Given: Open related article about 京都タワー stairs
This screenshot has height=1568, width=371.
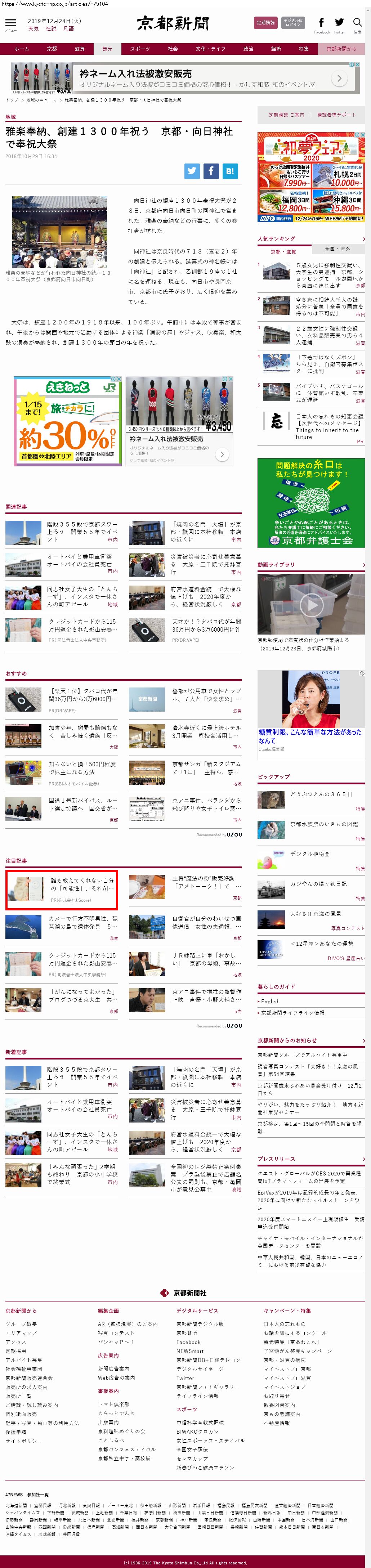Looking at the screenshot, I should pos(82,532).
